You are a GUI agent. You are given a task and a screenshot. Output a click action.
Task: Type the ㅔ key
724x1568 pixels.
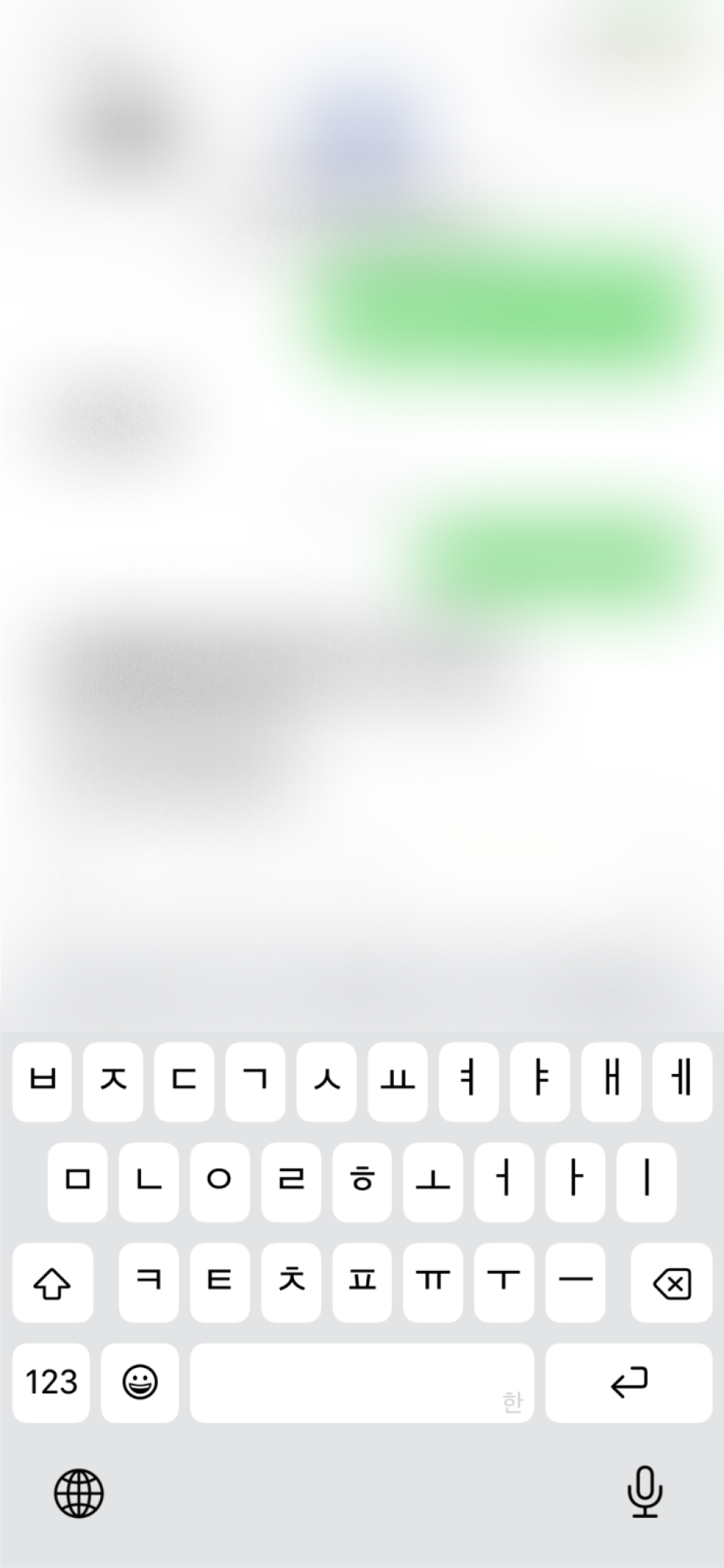(682, 1082)
